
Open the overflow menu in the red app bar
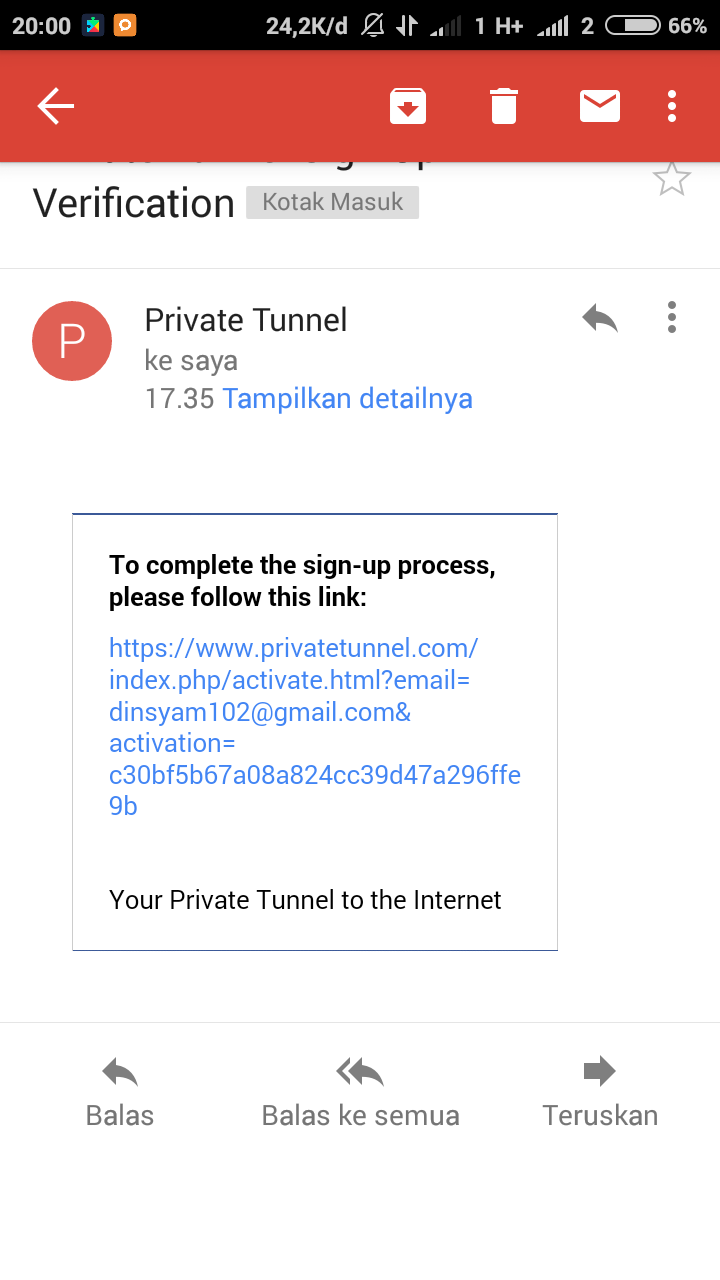click(x=672, y=106)
